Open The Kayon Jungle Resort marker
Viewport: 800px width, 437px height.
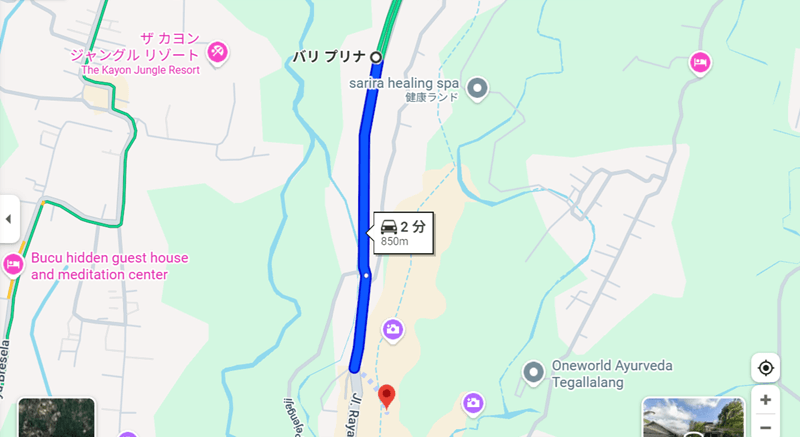point(217,51)
